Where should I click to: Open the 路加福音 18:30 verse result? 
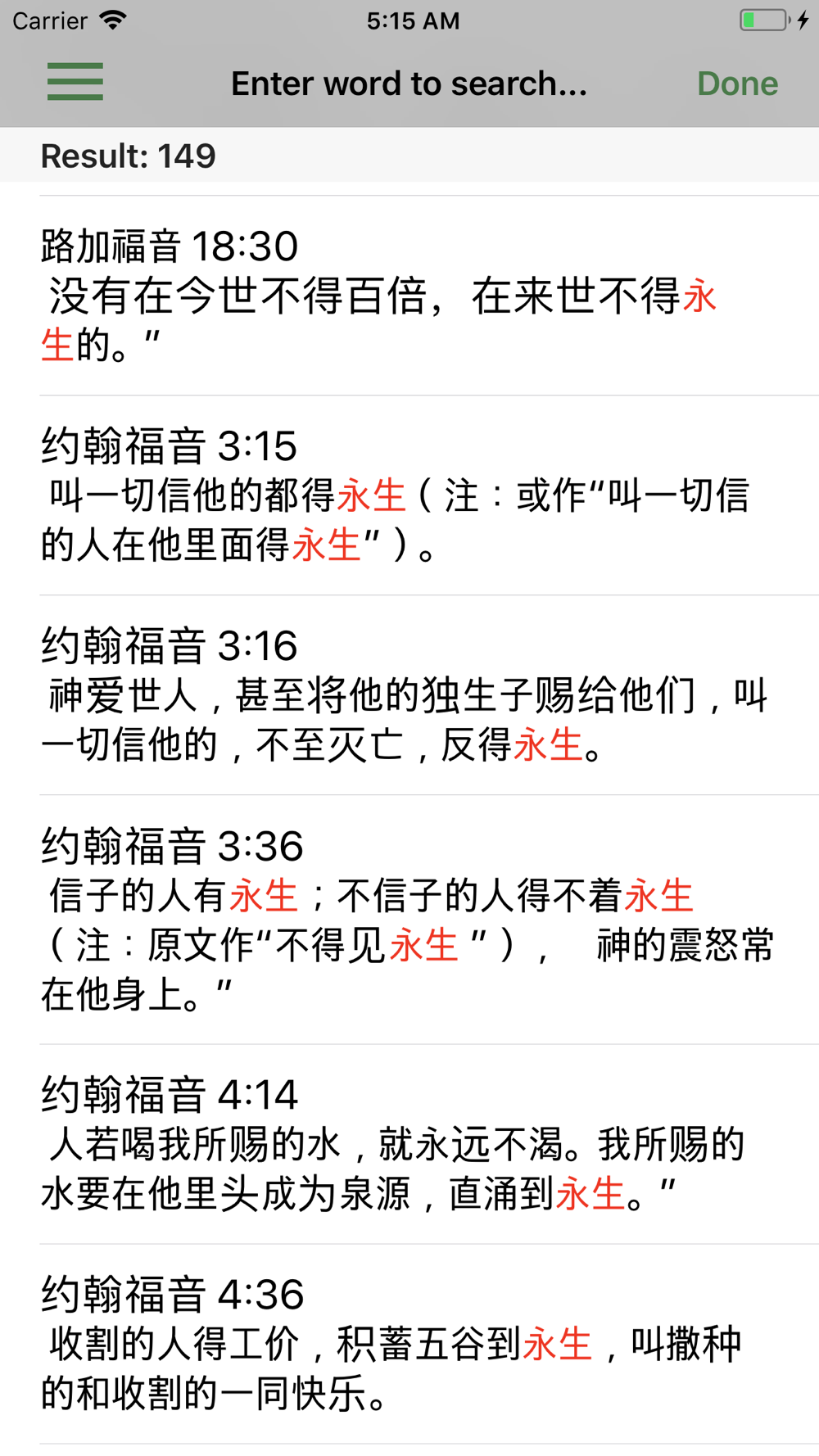[409, 296]
